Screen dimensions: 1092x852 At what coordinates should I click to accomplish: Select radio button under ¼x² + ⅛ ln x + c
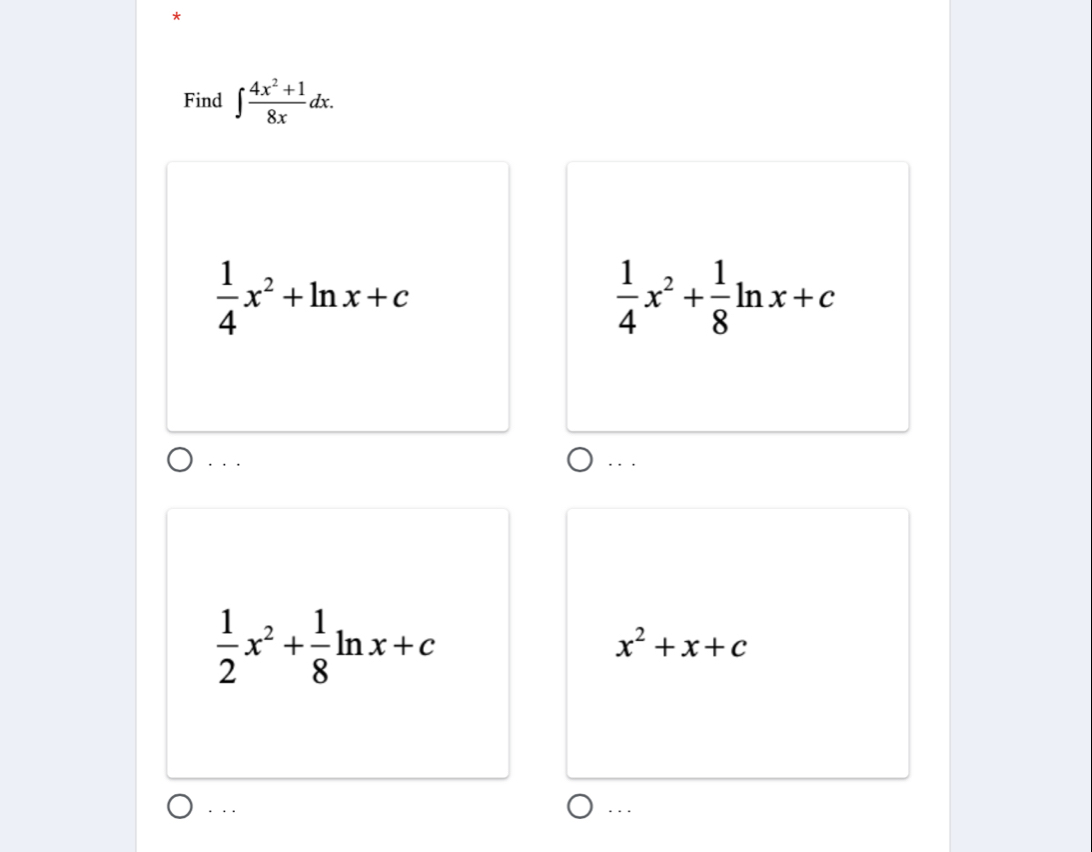point(580,462)
